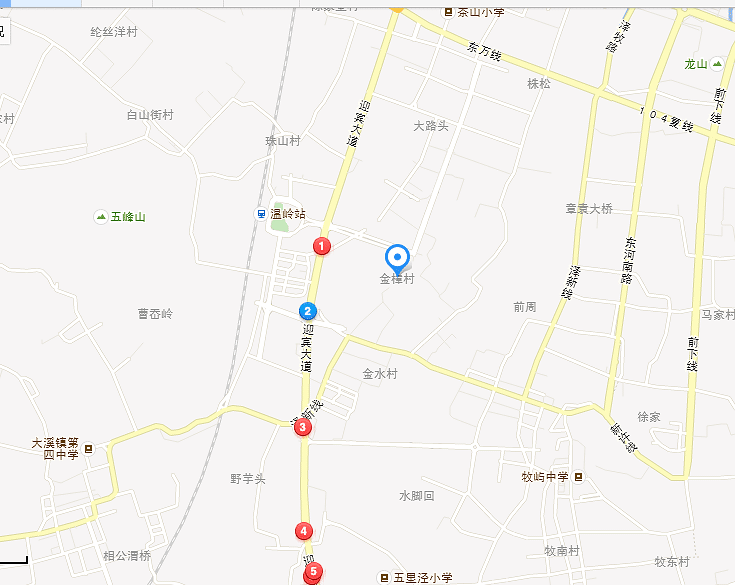Viewport: 735px width, 585px height.
Task: Select blue marker number 2
Action: coord(309,310)
